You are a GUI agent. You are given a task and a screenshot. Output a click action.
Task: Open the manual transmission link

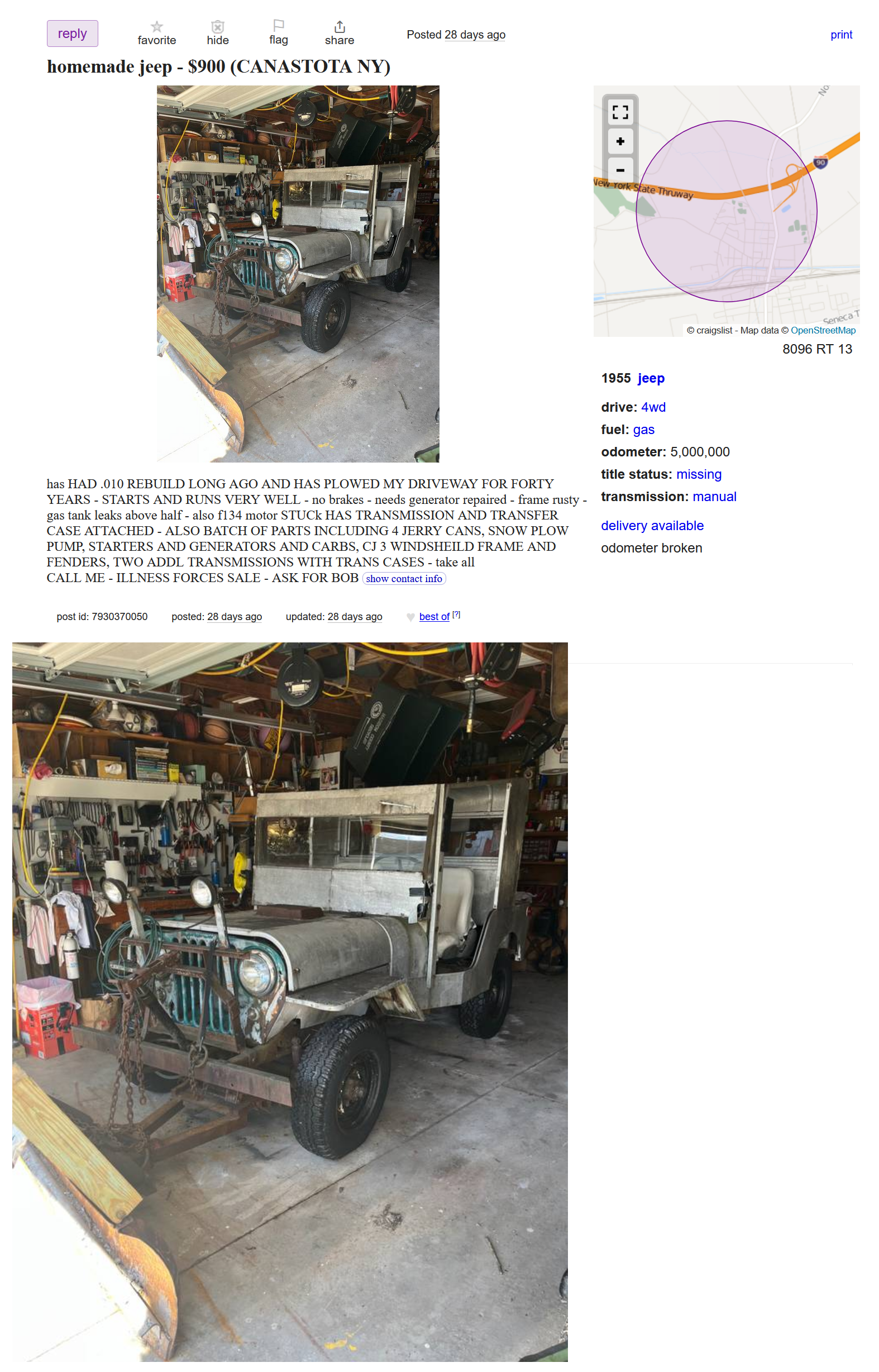(714, 496)
